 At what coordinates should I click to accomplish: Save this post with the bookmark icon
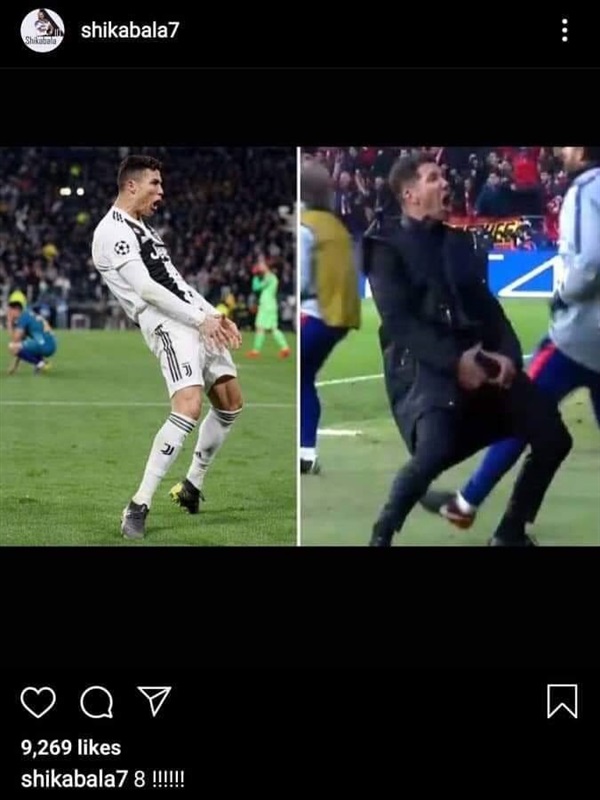click(x=562, y=701)
